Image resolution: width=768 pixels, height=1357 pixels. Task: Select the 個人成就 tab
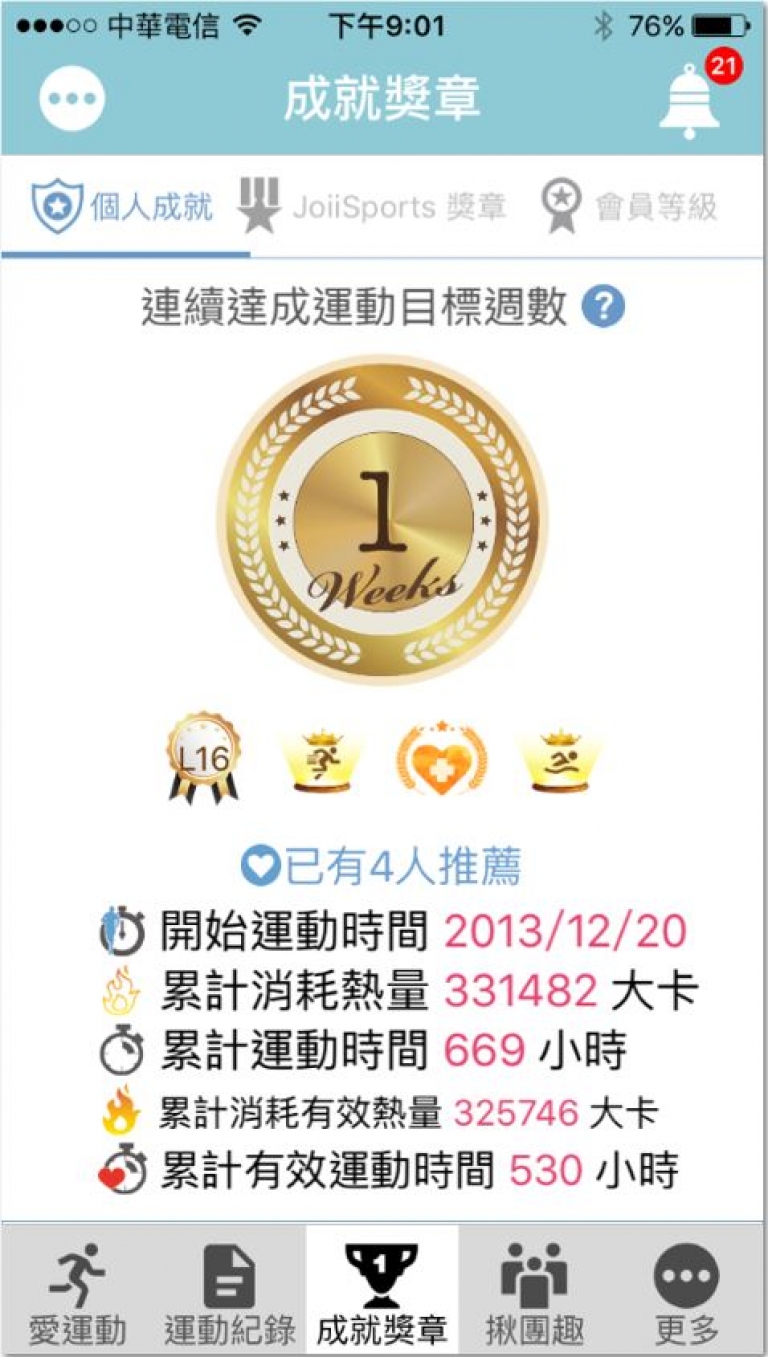coord(122,206)
